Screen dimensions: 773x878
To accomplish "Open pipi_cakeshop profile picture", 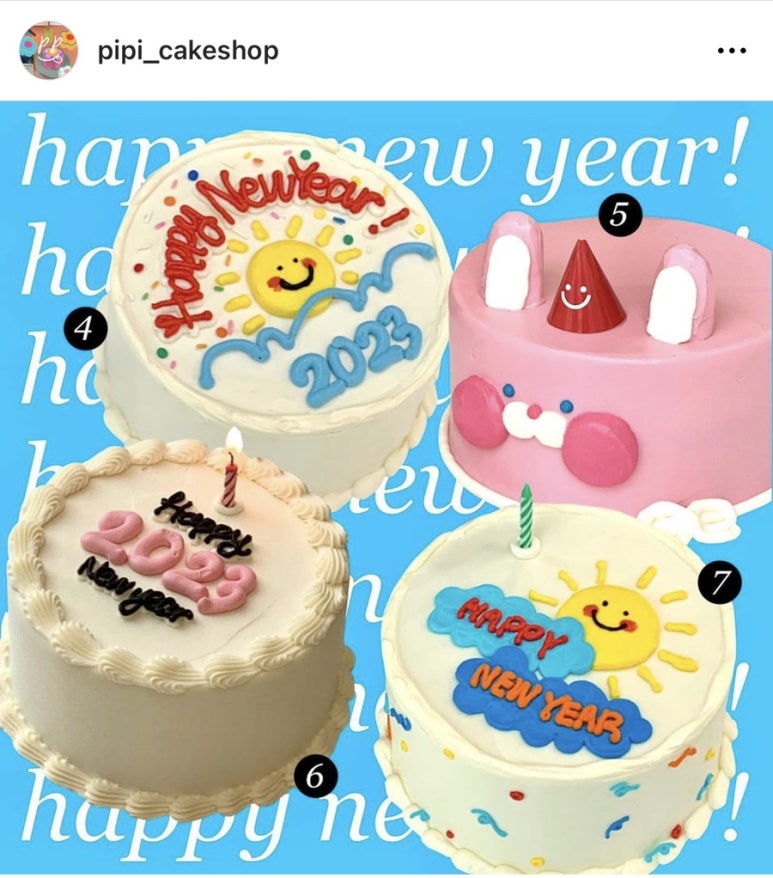I will click(x=48, y=51).
